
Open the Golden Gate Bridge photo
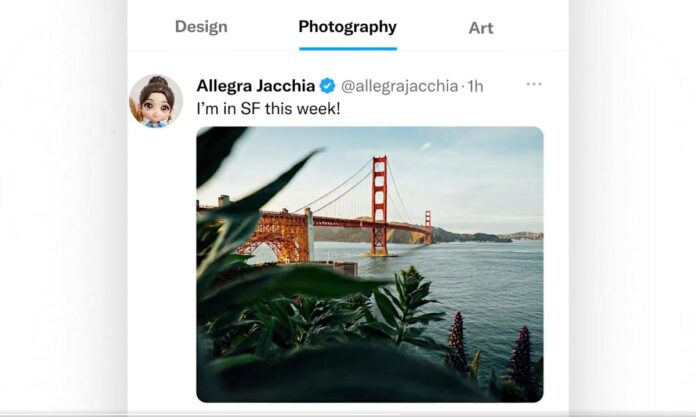(x=369, y=263)
